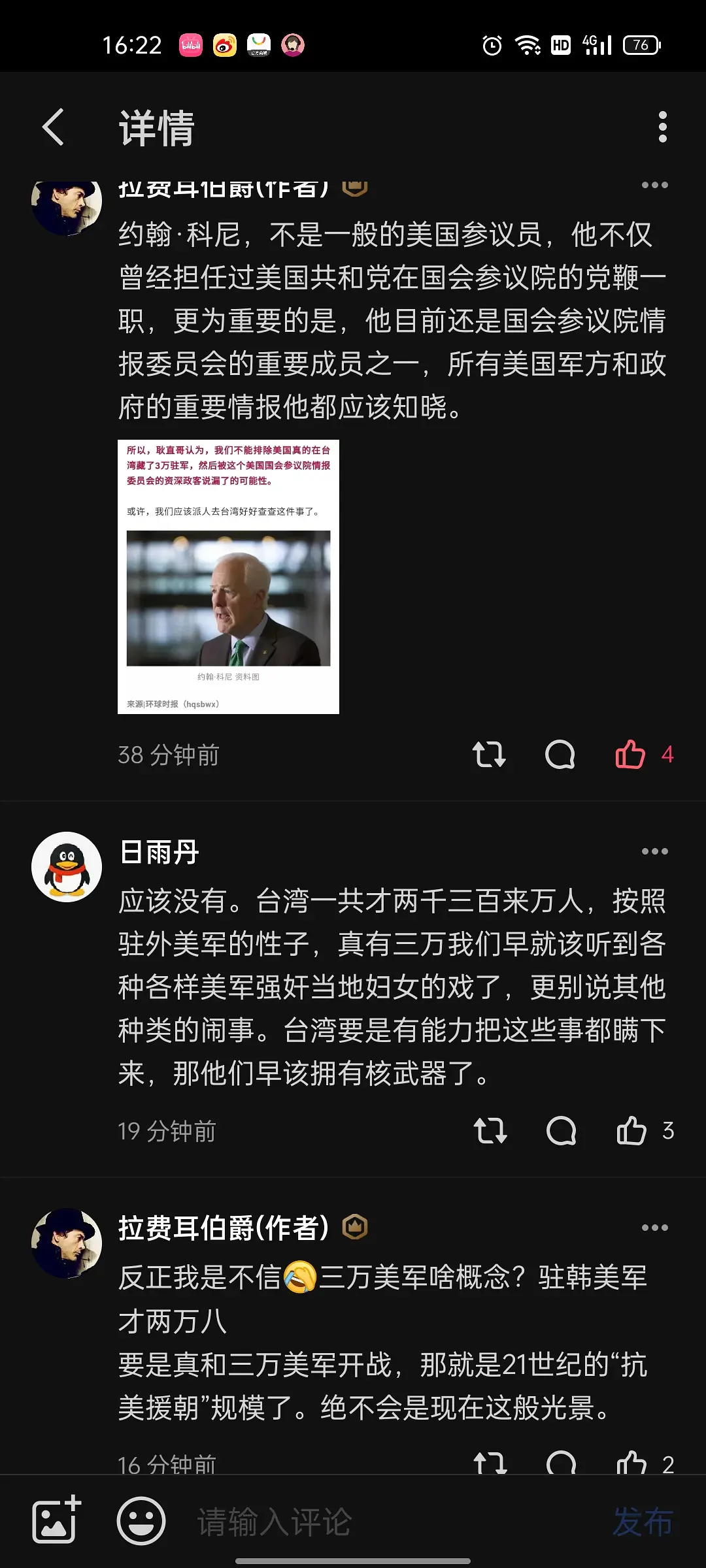Reply to the comment posted 38 分钟前
Image resolution: width=706 pixels, height=1568 pixels.
click(560, 755)
